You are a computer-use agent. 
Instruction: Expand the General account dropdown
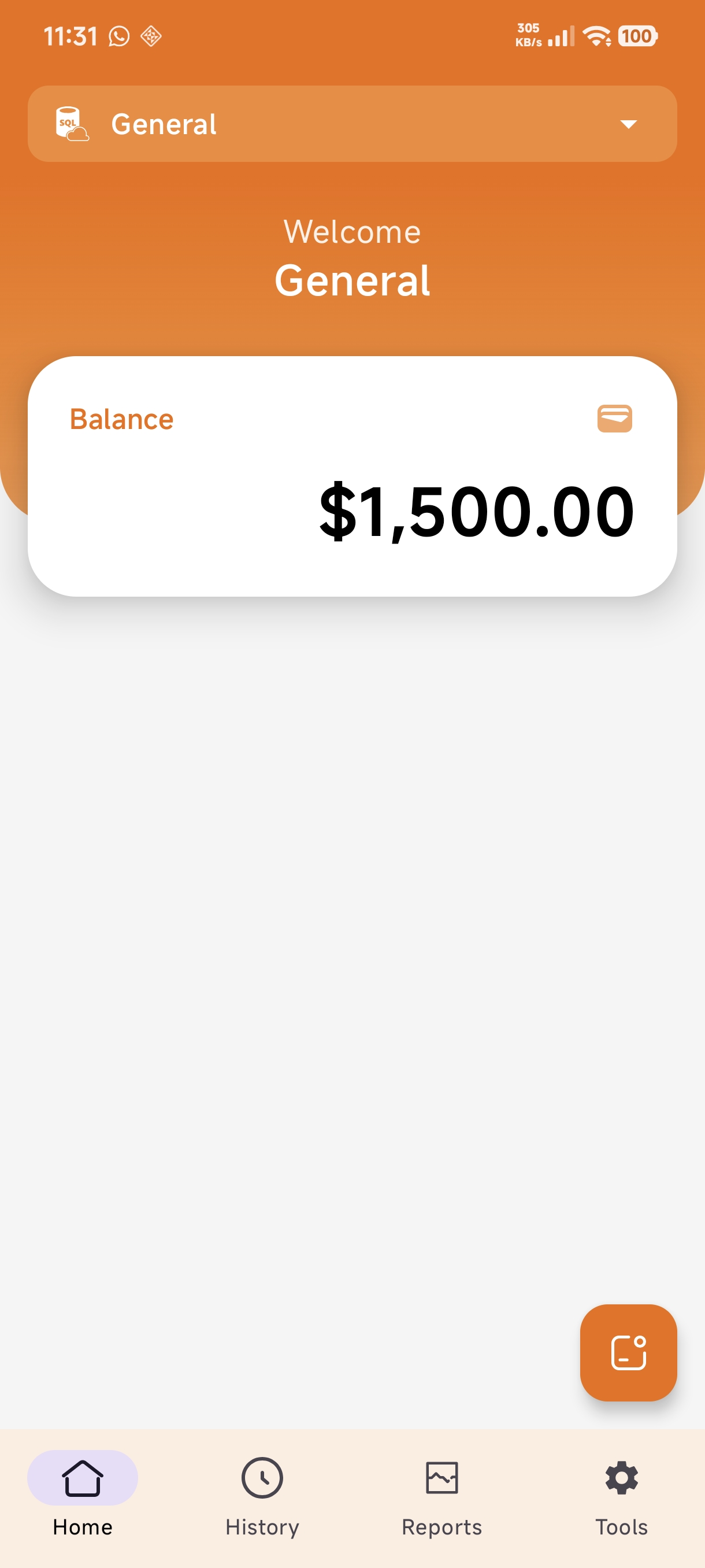tap(352, 124)
